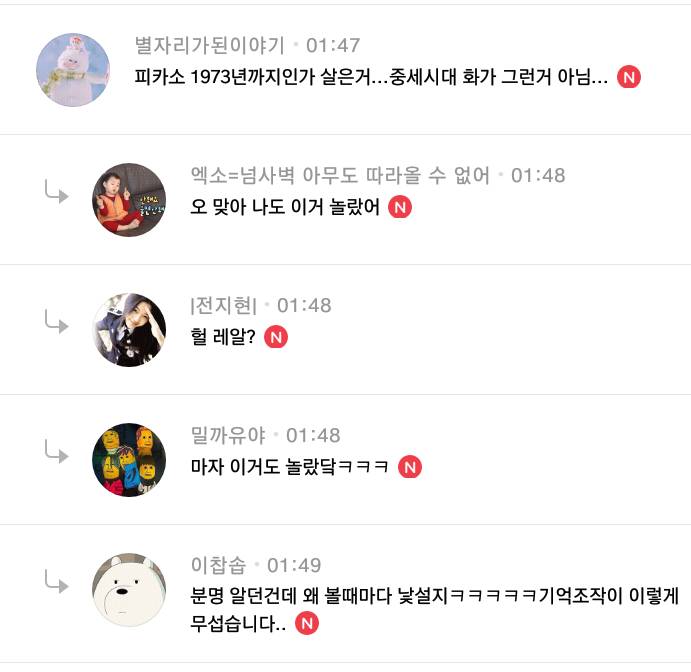Select the reply '헐 레알?'
The width and height of the screenshot is (691, 672).
click(x=222, y=337)
